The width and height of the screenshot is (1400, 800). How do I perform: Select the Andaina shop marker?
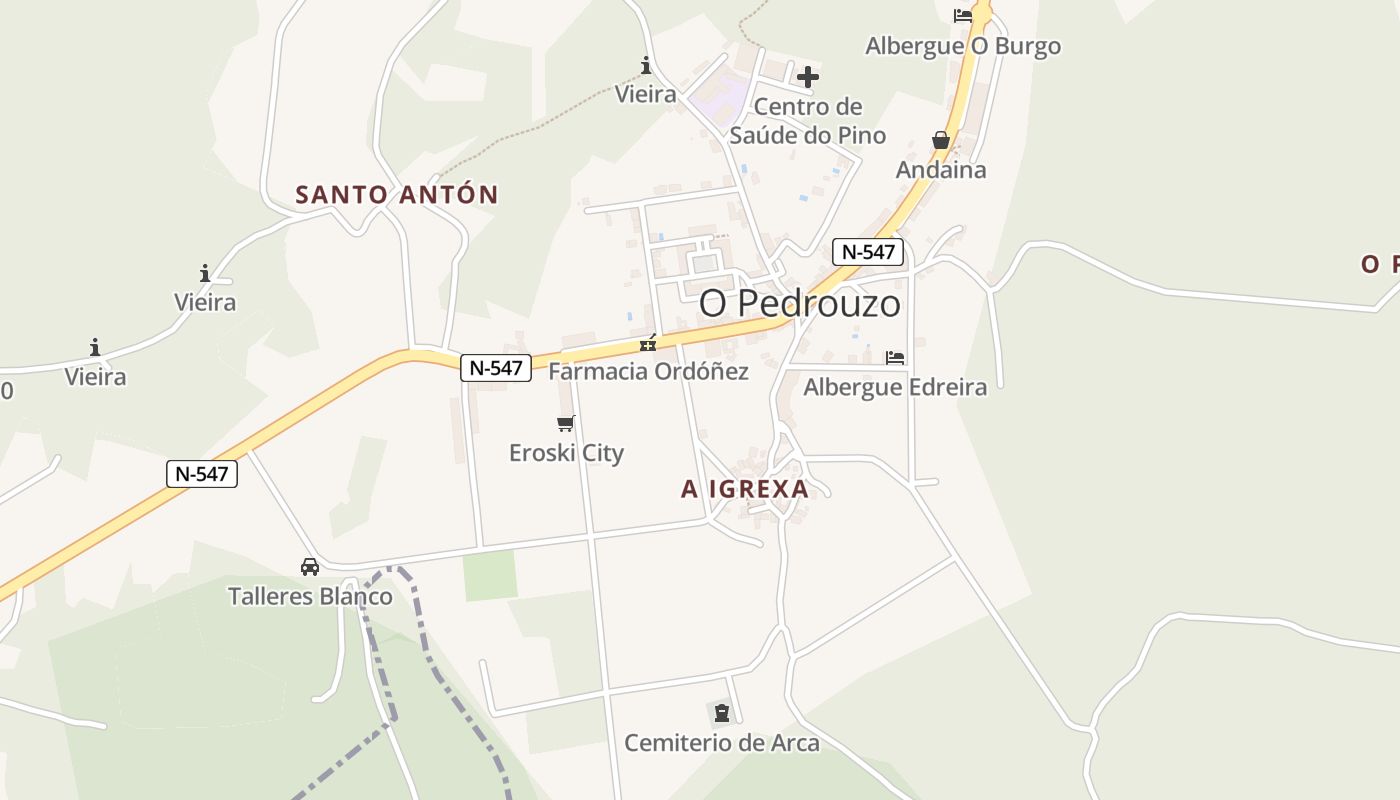[941, 141]
